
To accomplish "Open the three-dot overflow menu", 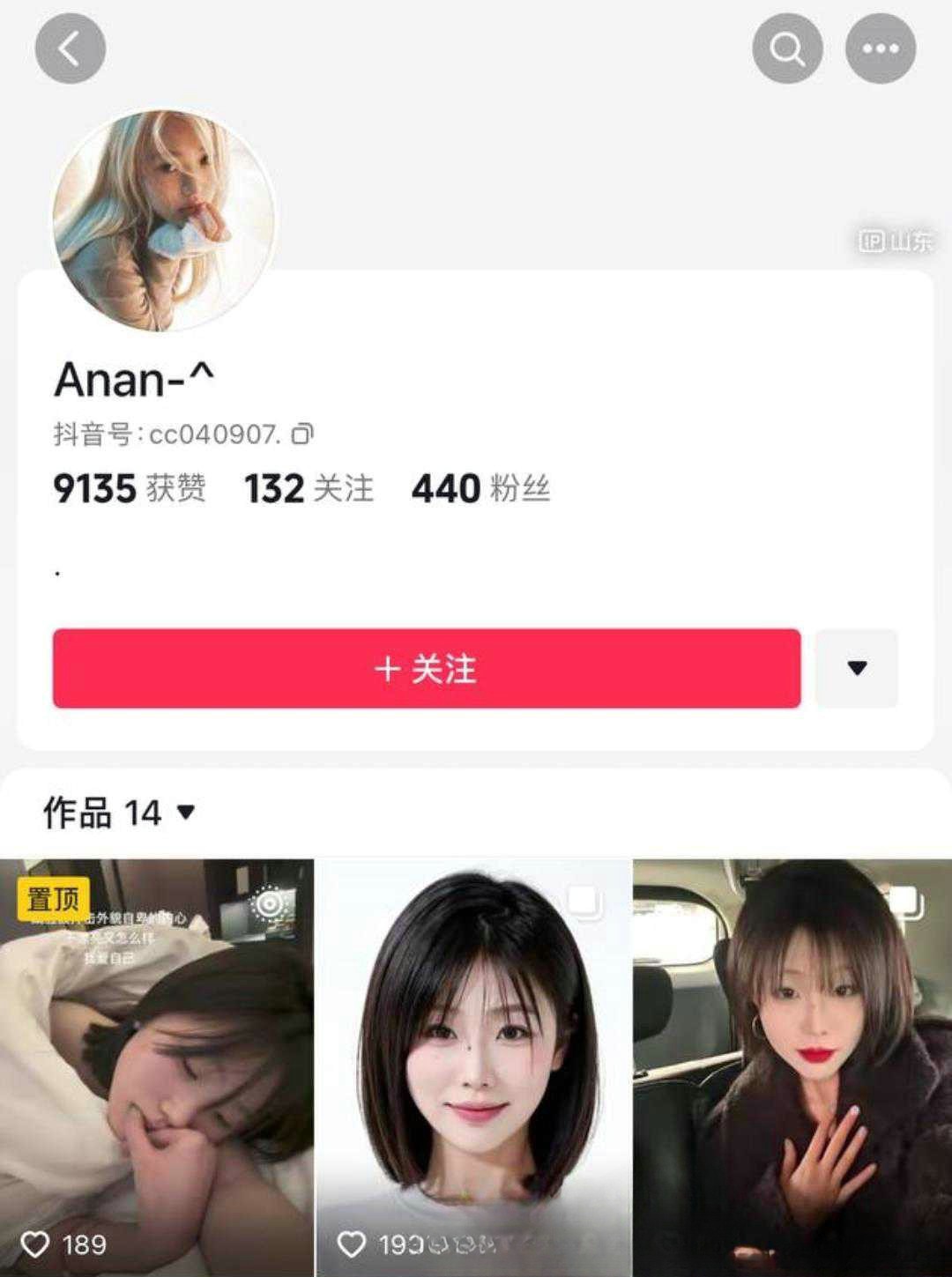I will pyautogui.click(x=880, y=48).
